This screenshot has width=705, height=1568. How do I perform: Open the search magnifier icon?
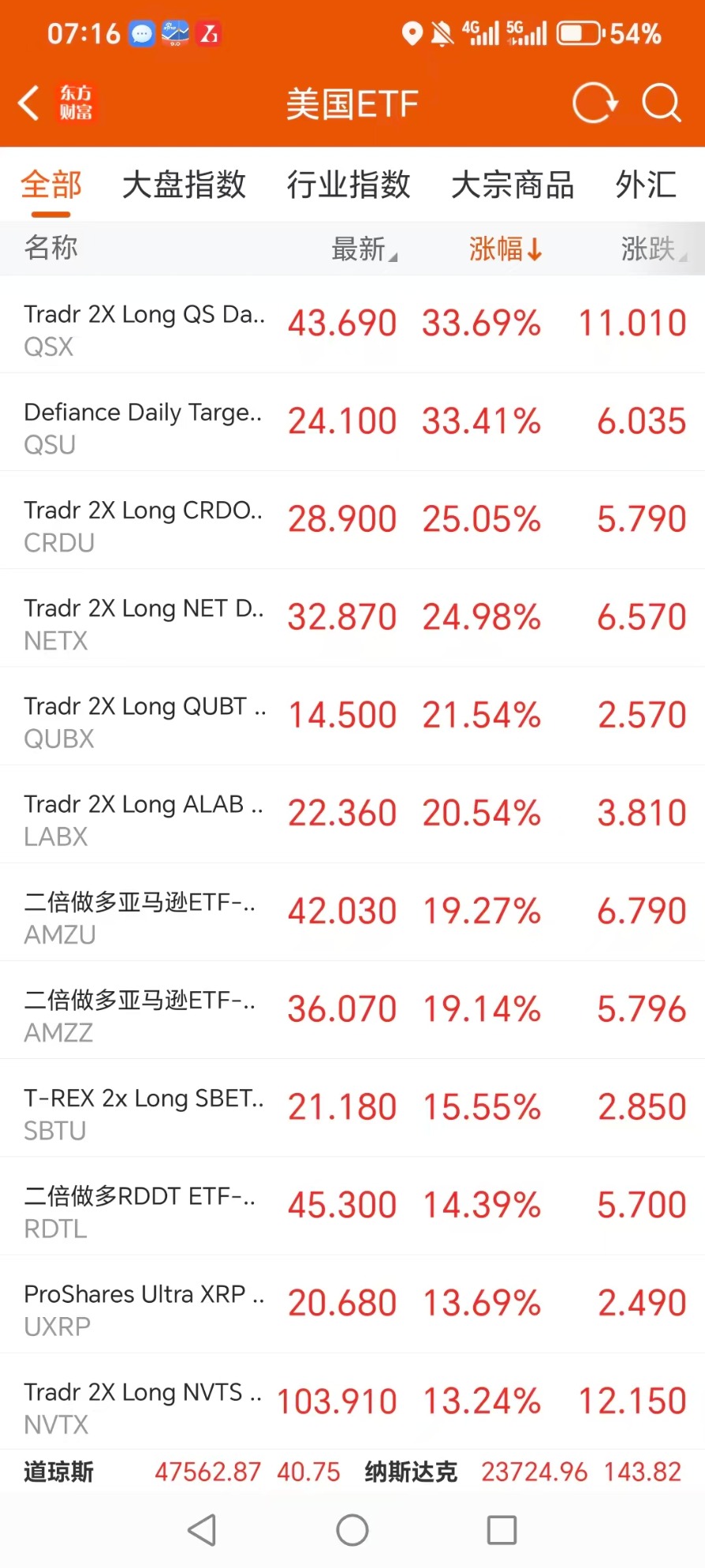coord(661,103)
